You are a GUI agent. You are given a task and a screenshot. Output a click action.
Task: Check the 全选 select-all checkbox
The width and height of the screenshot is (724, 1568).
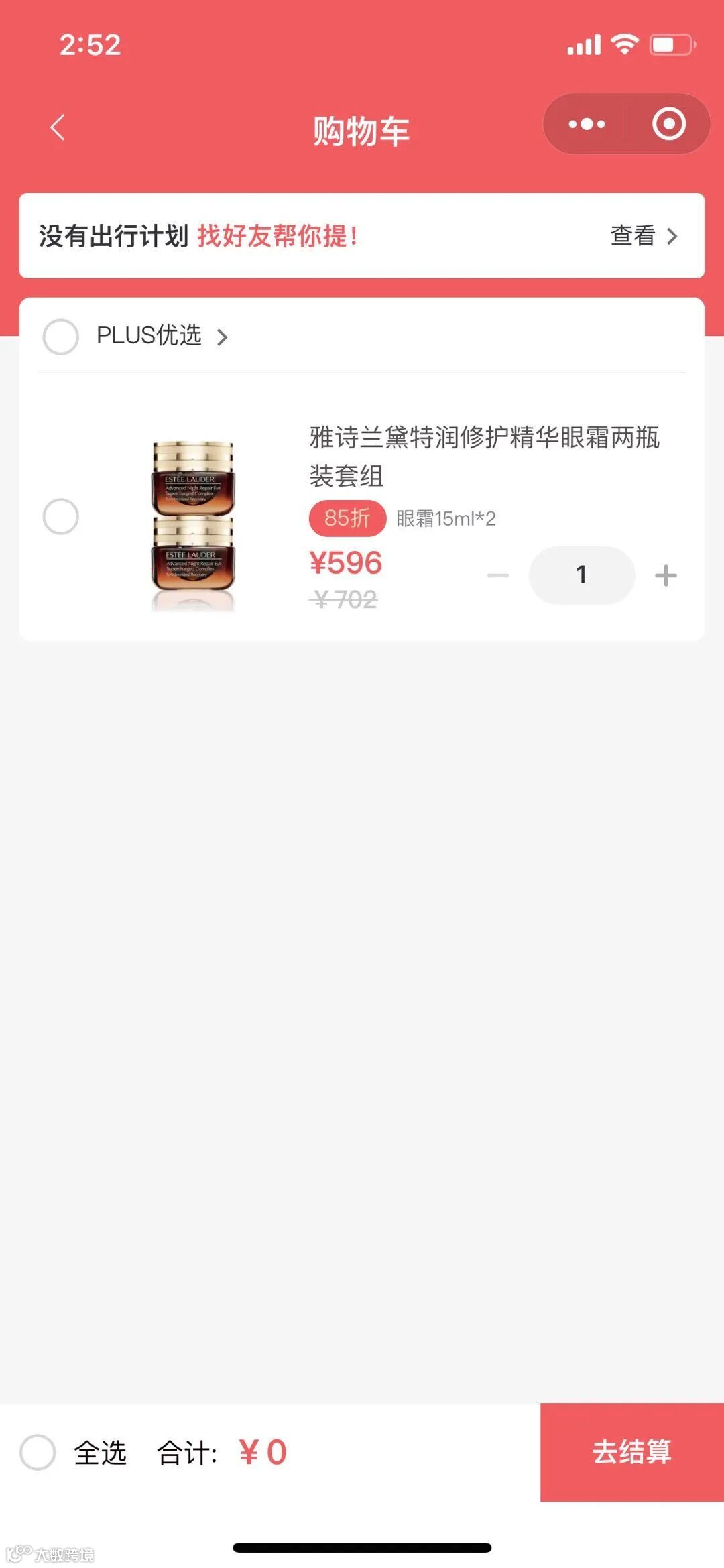(38, 1452)
